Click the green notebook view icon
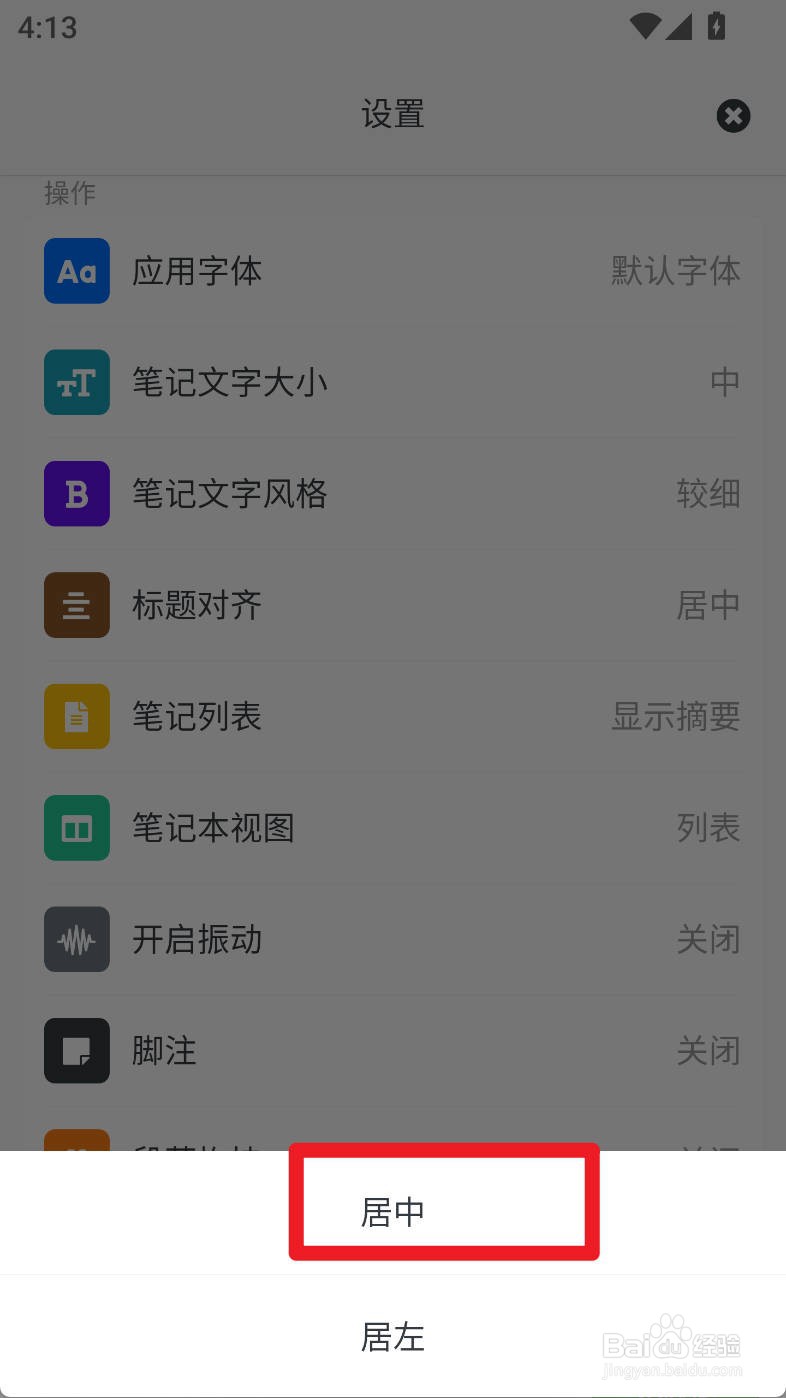Image resolution: width=786 pixels, height=1398 pixels. click(x=76, y=827)
